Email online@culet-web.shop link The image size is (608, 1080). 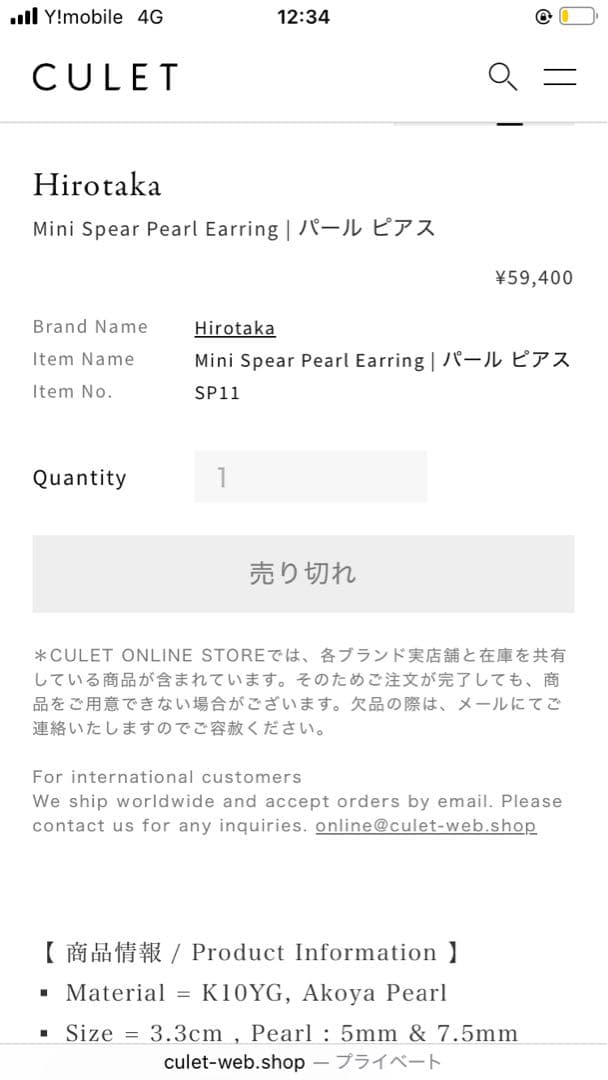point(426,826)
